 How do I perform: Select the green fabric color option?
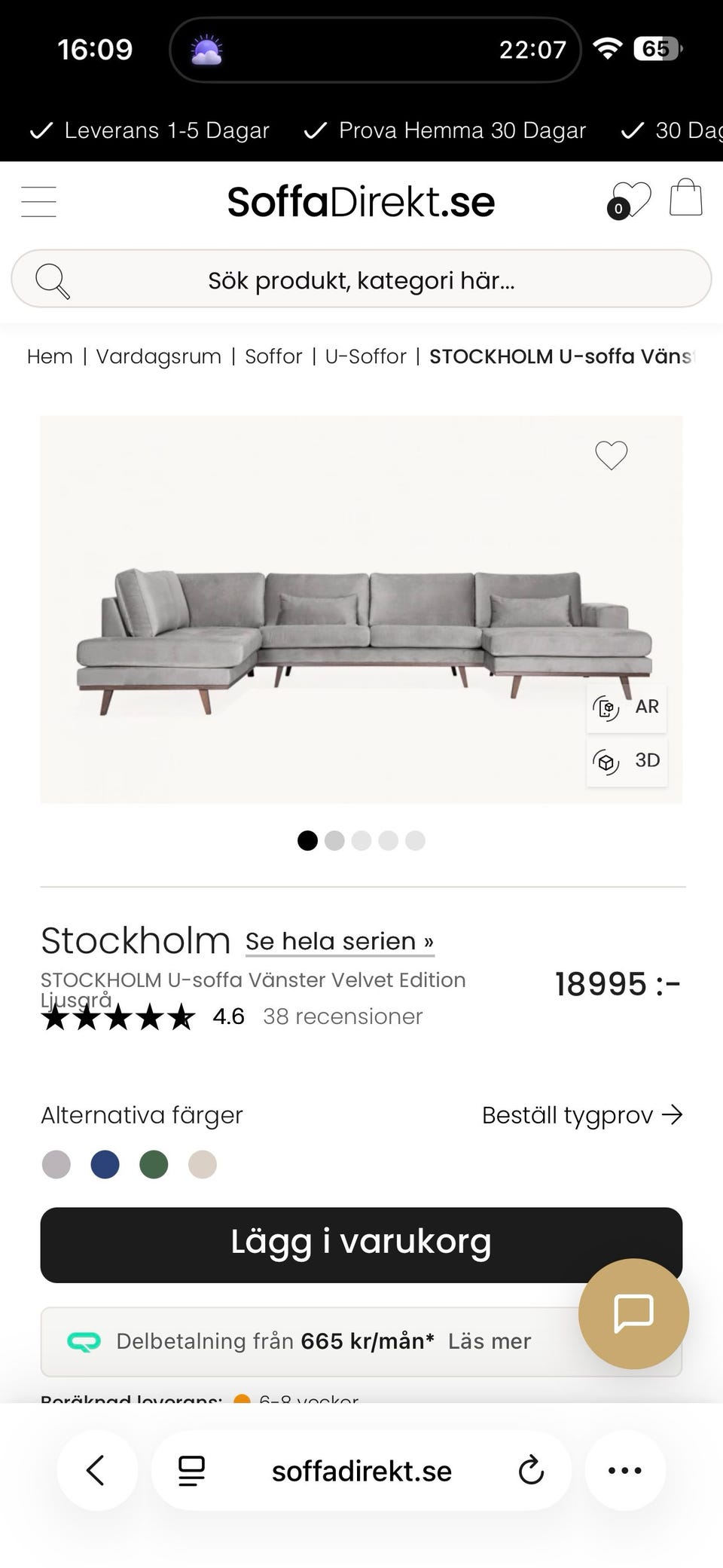(154, 1164)
